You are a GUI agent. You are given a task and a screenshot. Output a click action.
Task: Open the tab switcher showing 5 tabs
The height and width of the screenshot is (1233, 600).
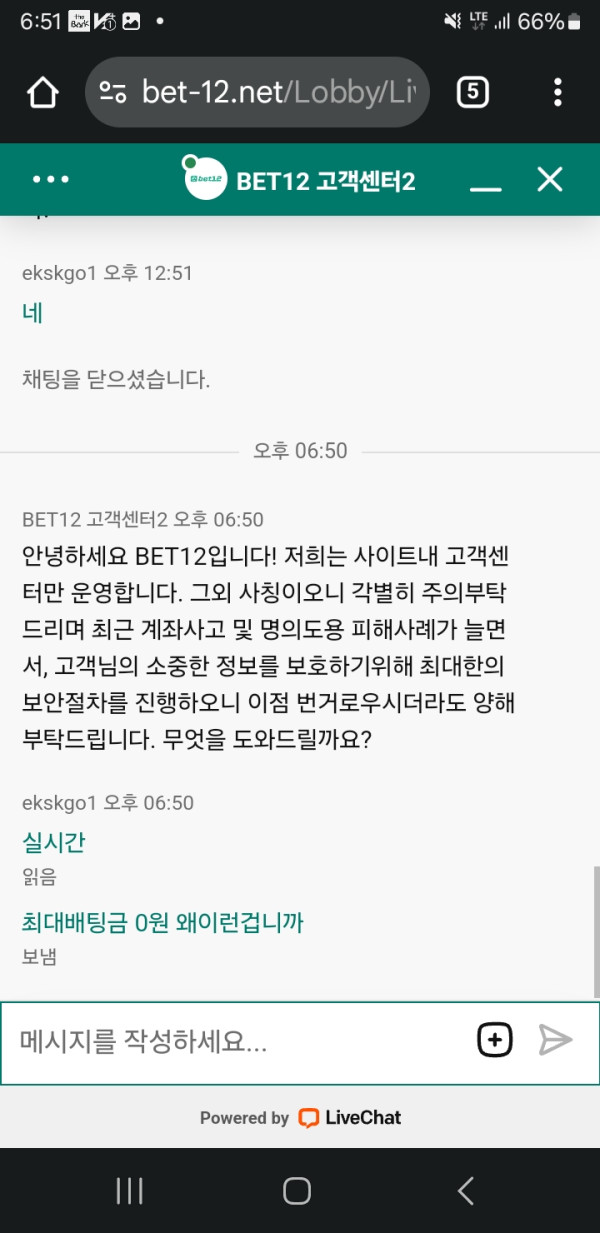[x=472, y=93]
